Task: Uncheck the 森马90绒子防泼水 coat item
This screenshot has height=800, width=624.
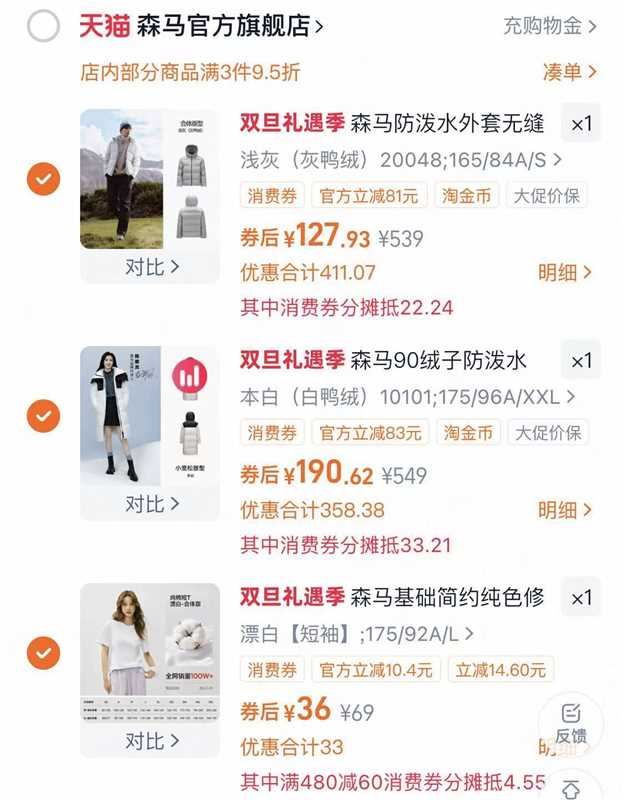Action: pos(43,415)
